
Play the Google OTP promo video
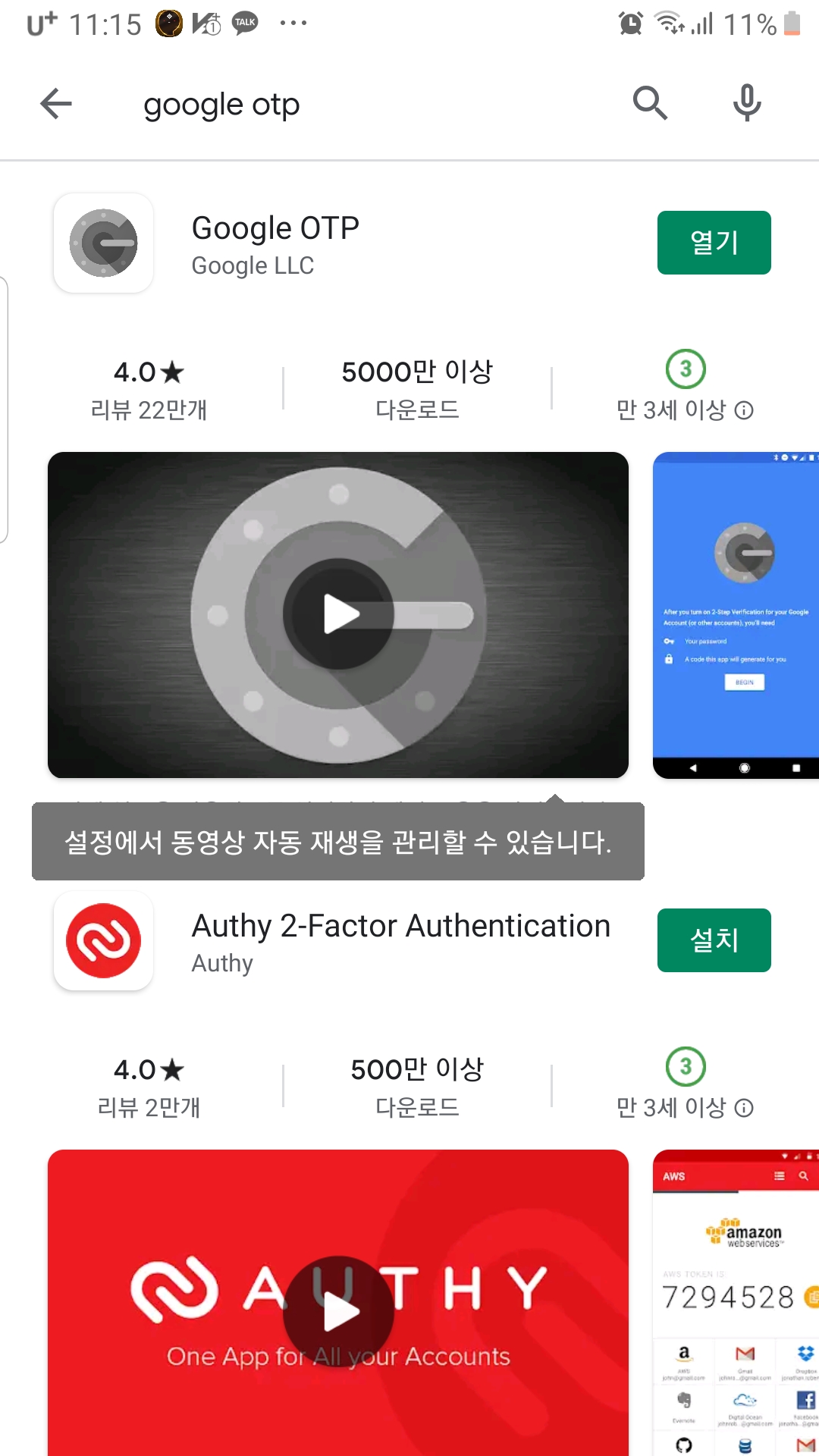click(x=338, y=615)
